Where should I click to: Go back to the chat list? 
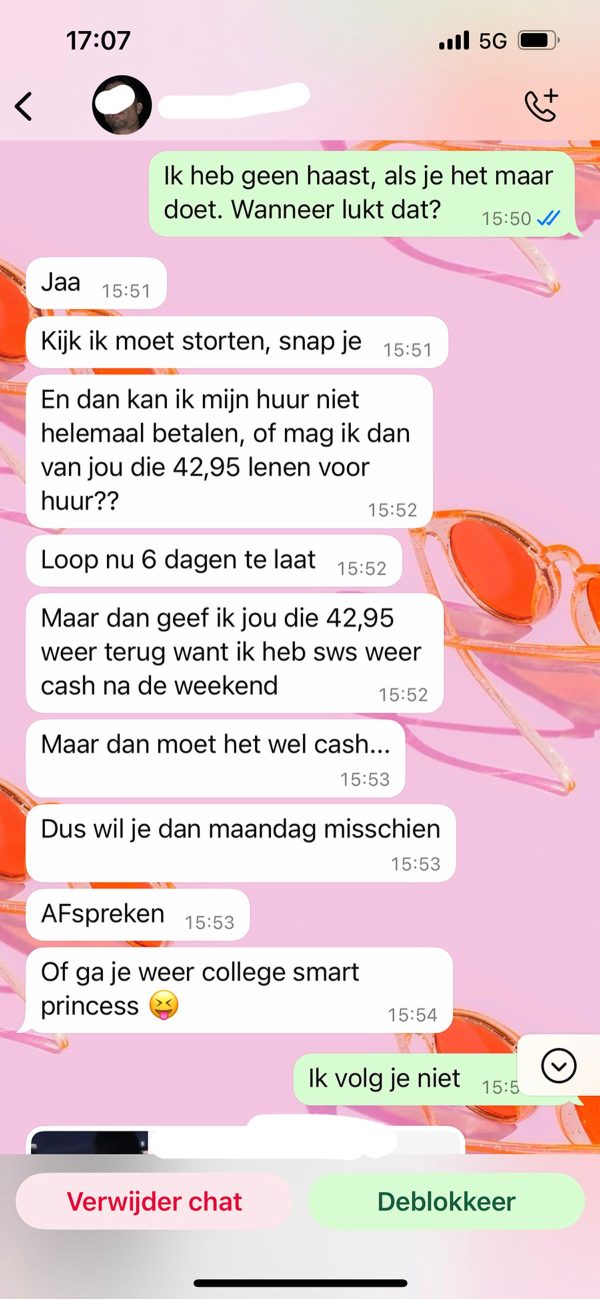click(24, 106)
